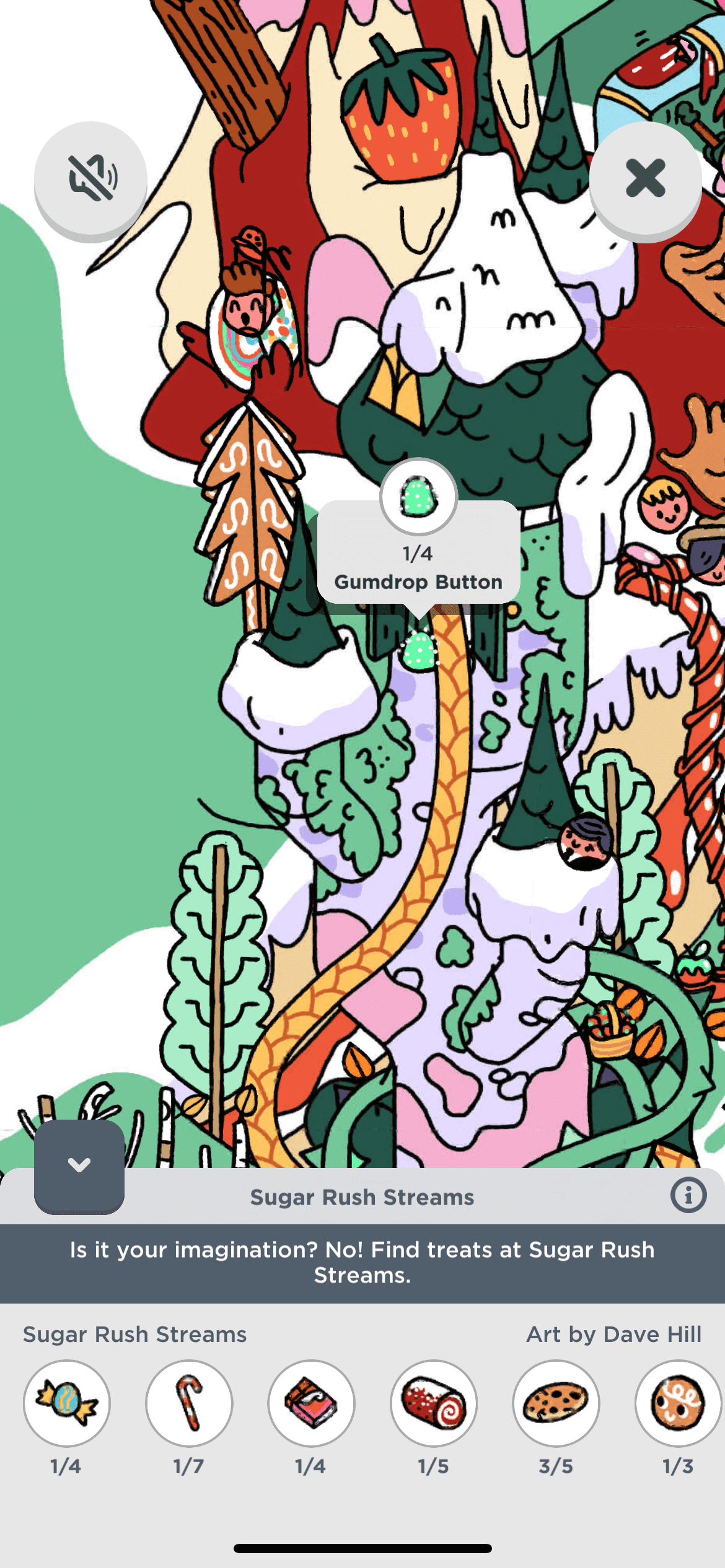Tap the highlighted green gumdrop on the tree
The height and width of the screenshot is (1568, 725).
click(418, 651)
